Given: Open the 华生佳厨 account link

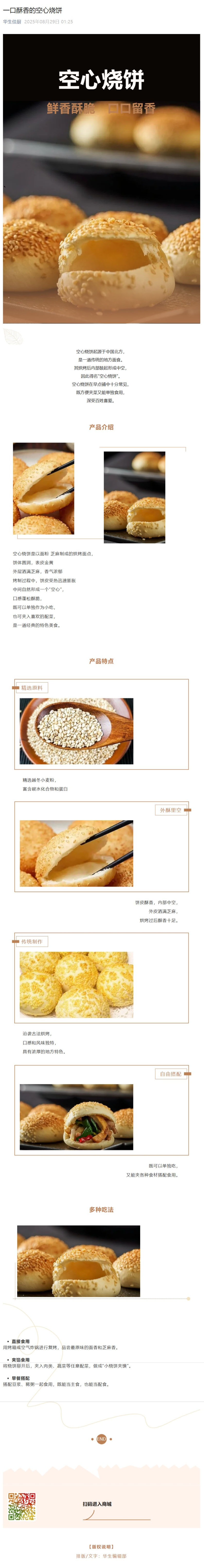Looking at the screenshot, I should click(12, 21).
